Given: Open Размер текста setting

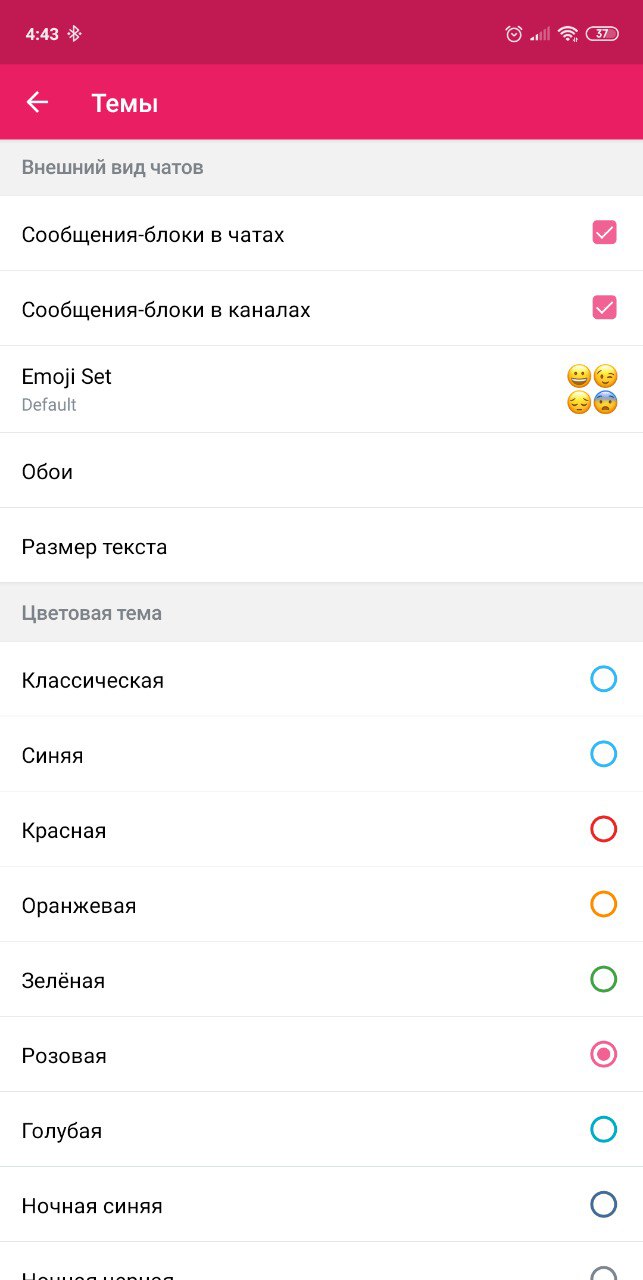Looking at the screenshot, I should tap(320, 547).
